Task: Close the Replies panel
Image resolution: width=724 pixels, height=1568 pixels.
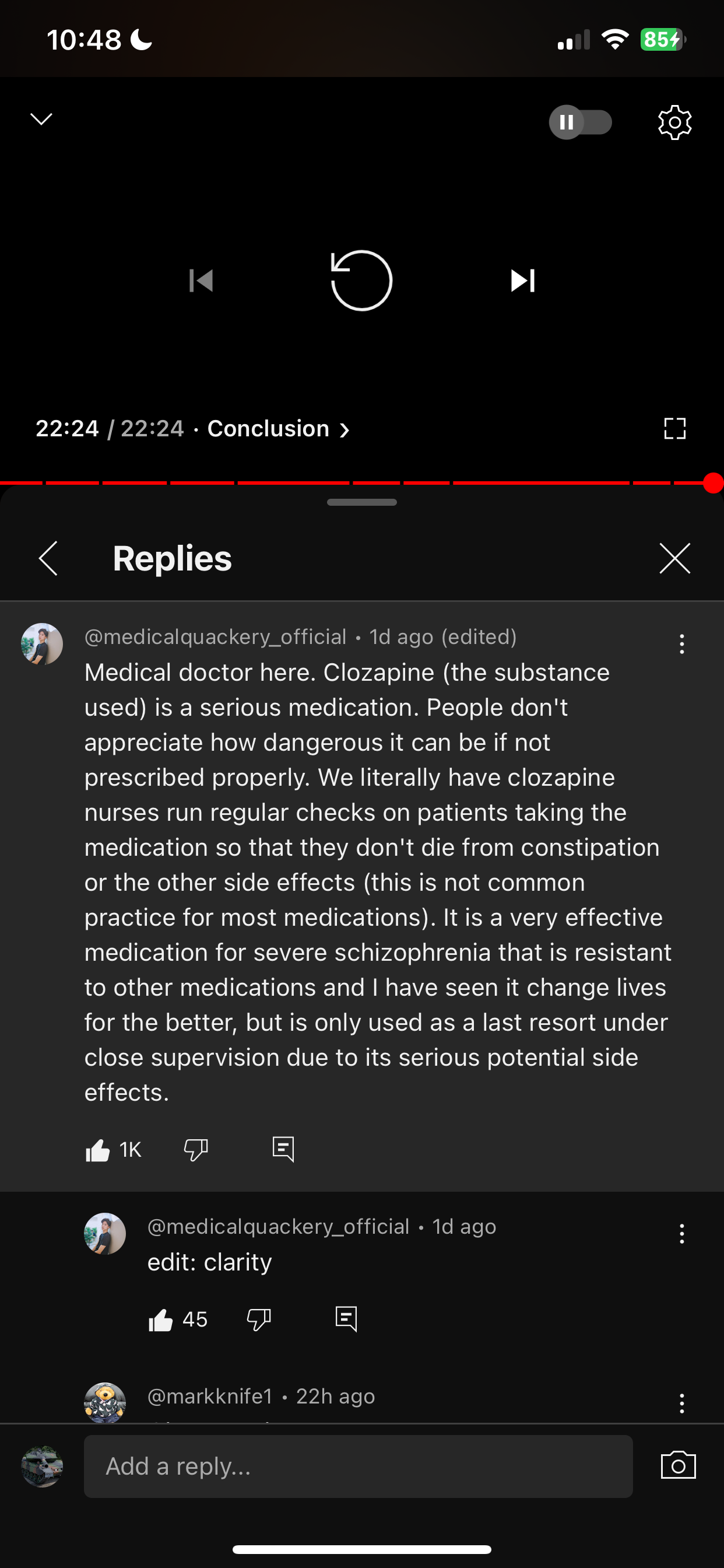Action: pyautogui.click(x=674, y=558)
